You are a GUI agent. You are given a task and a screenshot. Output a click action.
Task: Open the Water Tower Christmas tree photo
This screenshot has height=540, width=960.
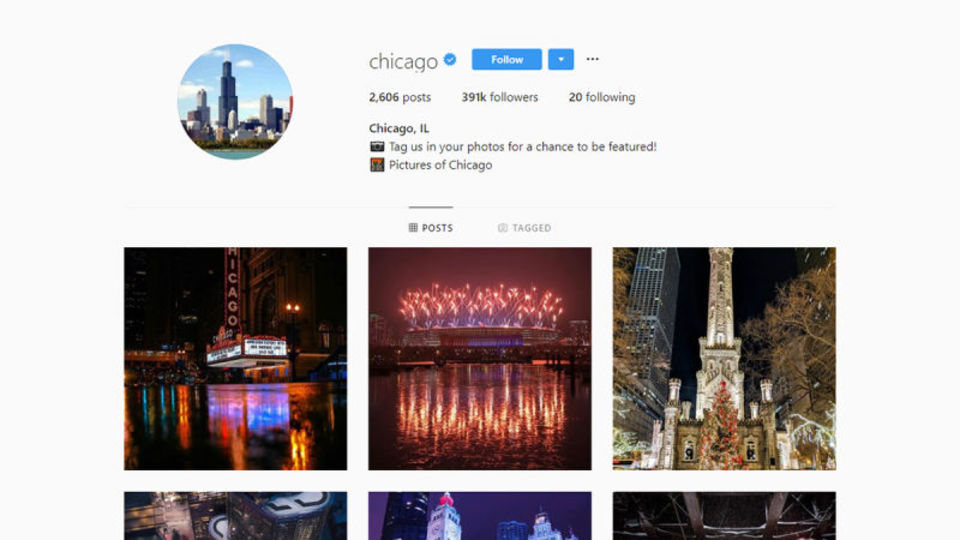click(724, 358)
